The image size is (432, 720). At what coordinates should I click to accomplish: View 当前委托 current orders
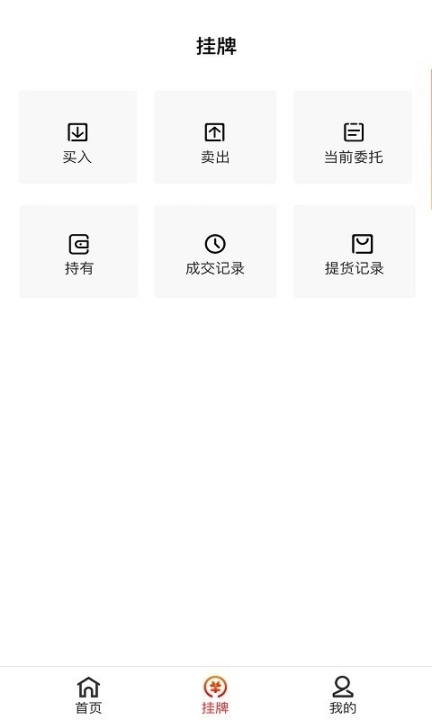pyautogui.click(x=353, y=137)
